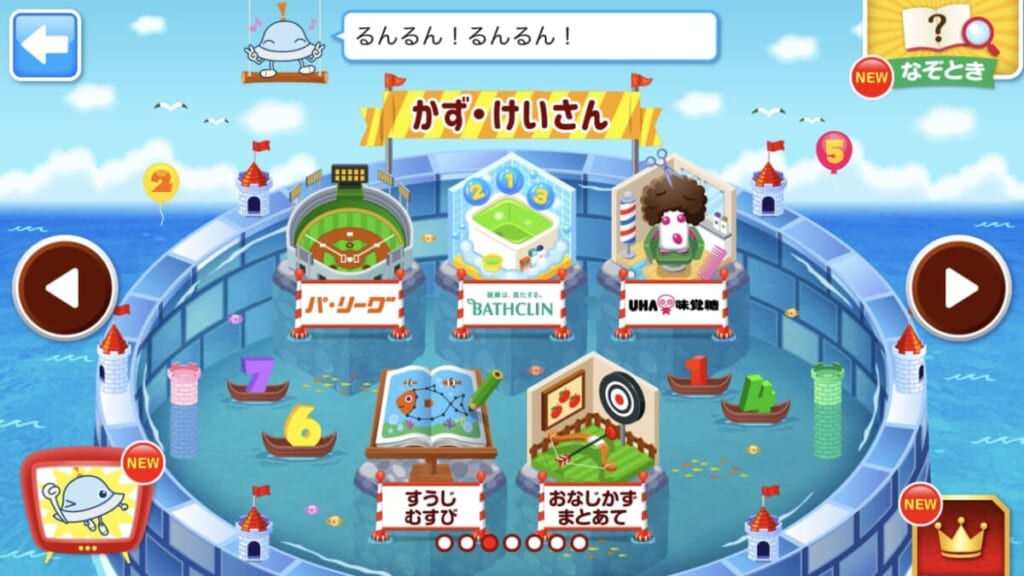Go to the previous game page
The width and height of the screenshot is (1024, 576).
[64, 288]
